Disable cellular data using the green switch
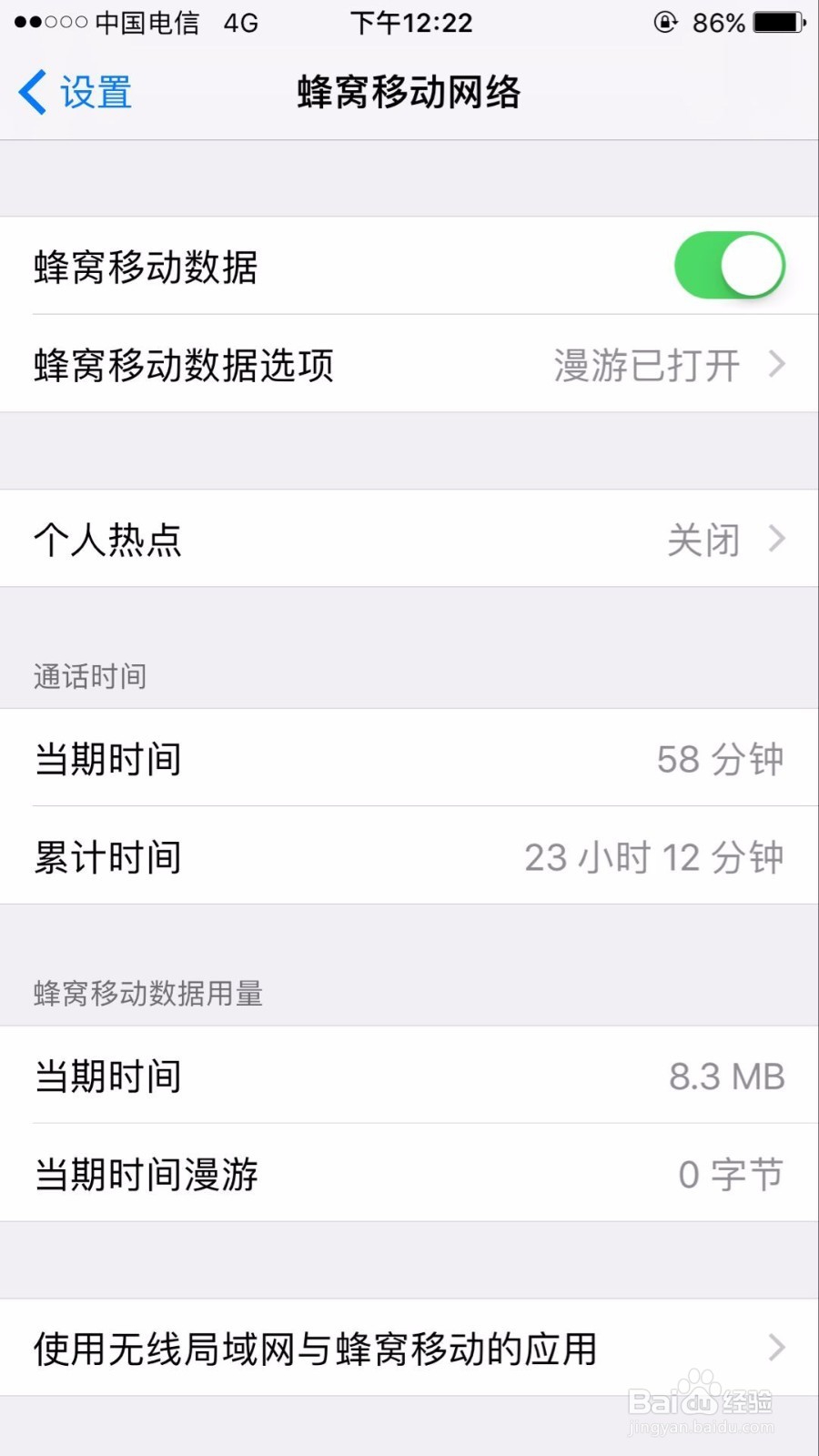 pyautogui.click(x=728, y=265)
